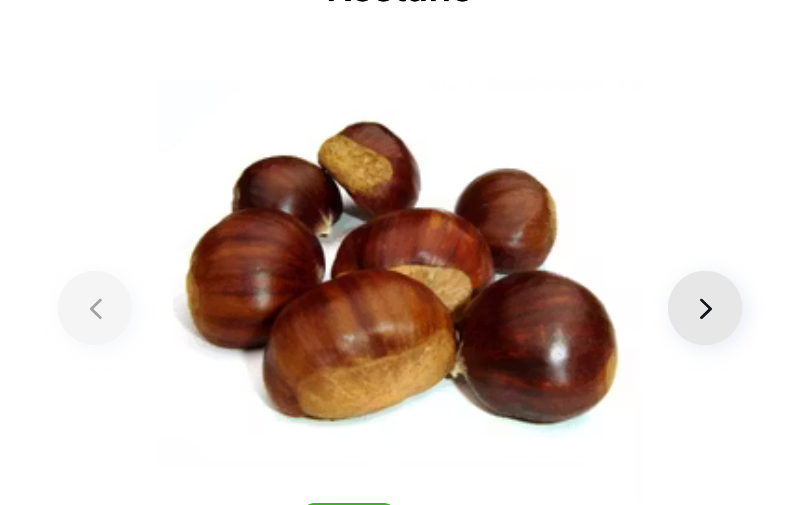This screenshot has width=800, height=505.
Task: Go to the next image
Action: (705, 308)
